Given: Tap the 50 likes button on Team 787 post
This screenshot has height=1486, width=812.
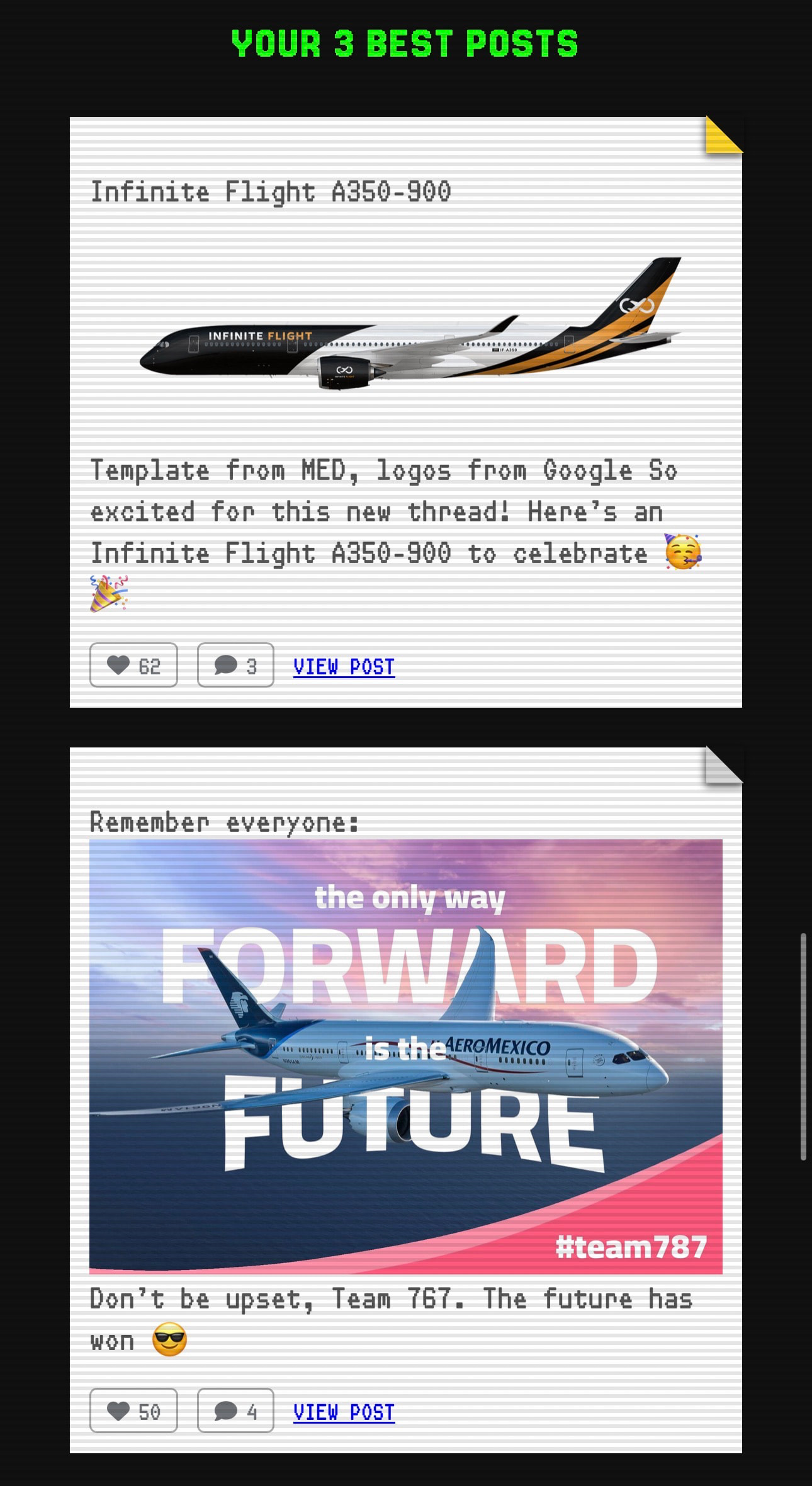Looking at the screenshot, I should [133, 1410].
